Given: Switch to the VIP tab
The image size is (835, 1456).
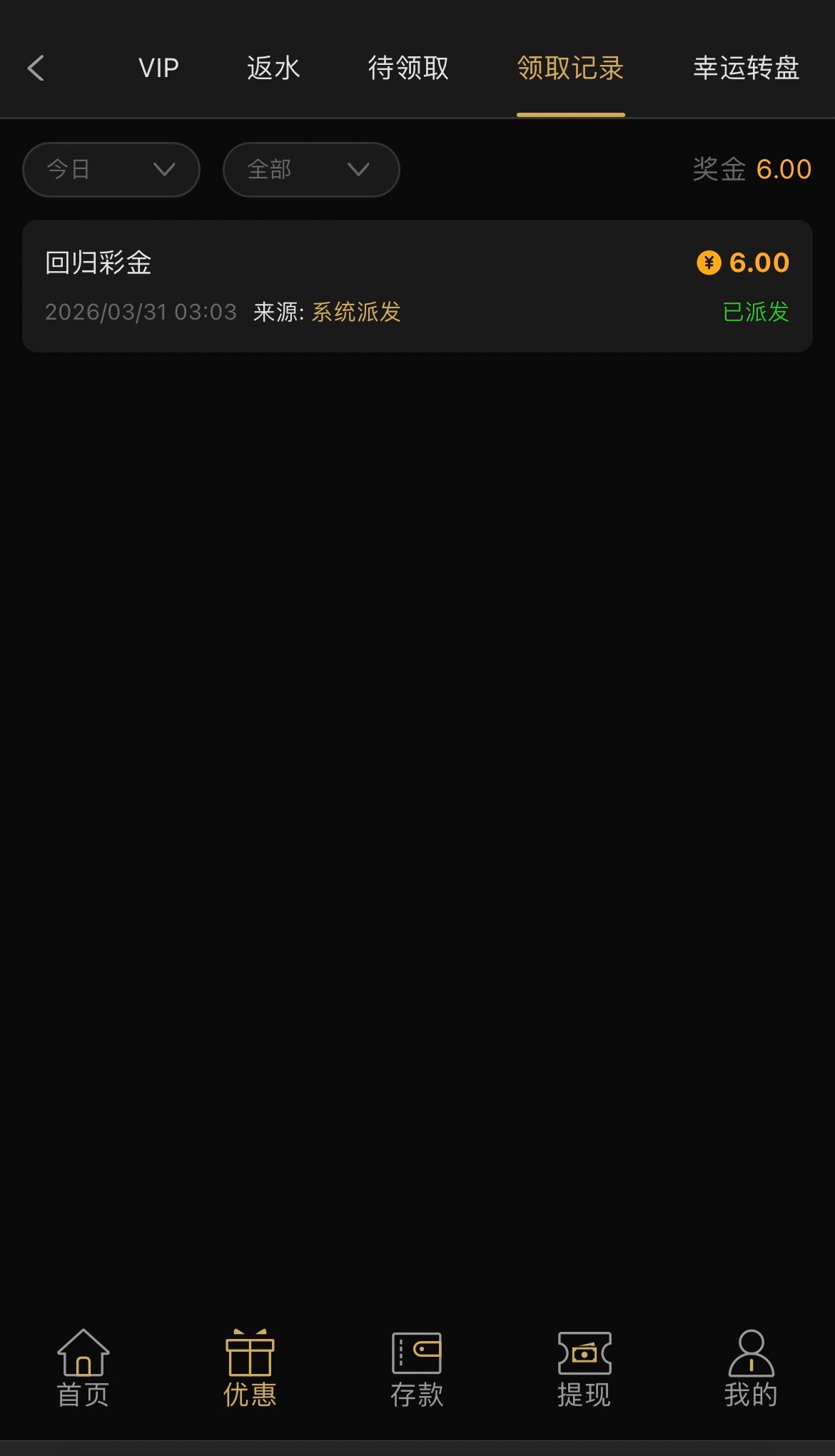Looking at the screenshot, I should pos(158,68).
